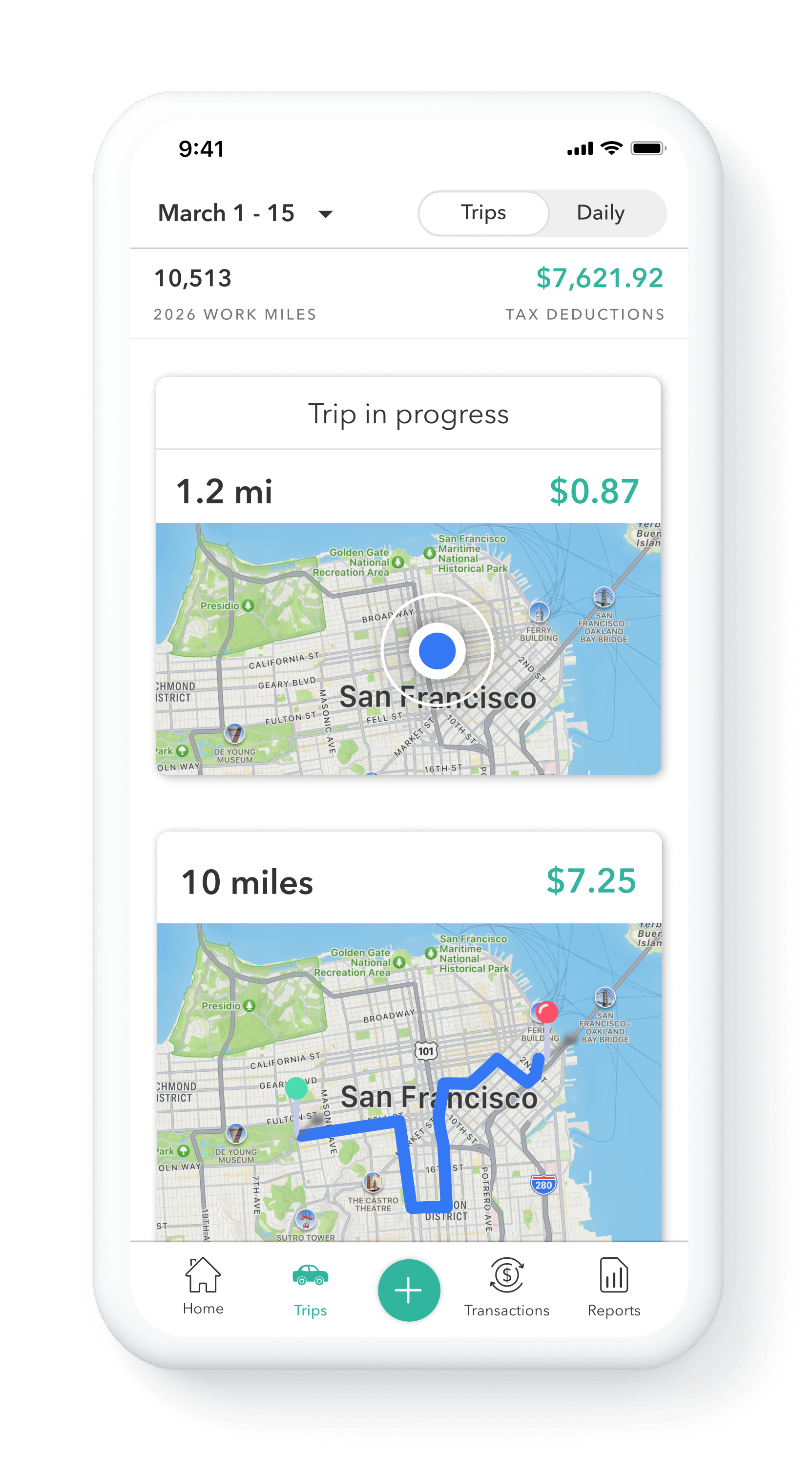Expand the date picker via the dropdown arrow
Viewport: 812px width, 1457px height.
click(x=327, y=214)
